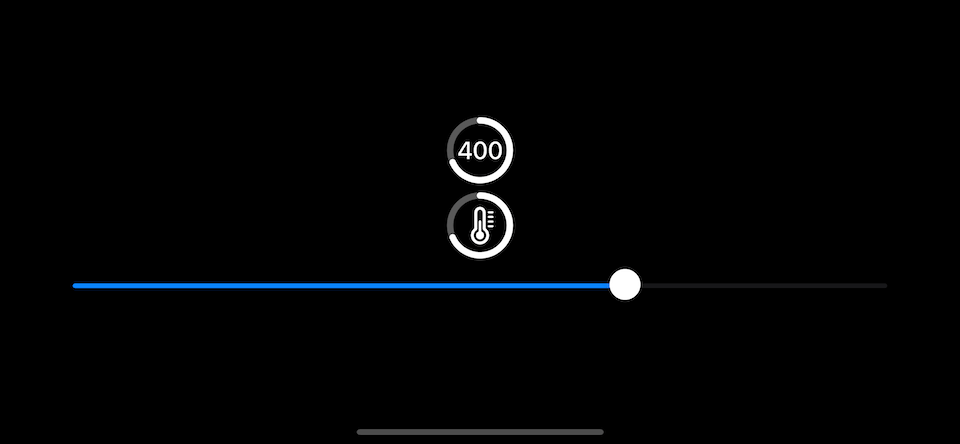Tap the white slider handle

coord(625,285)
